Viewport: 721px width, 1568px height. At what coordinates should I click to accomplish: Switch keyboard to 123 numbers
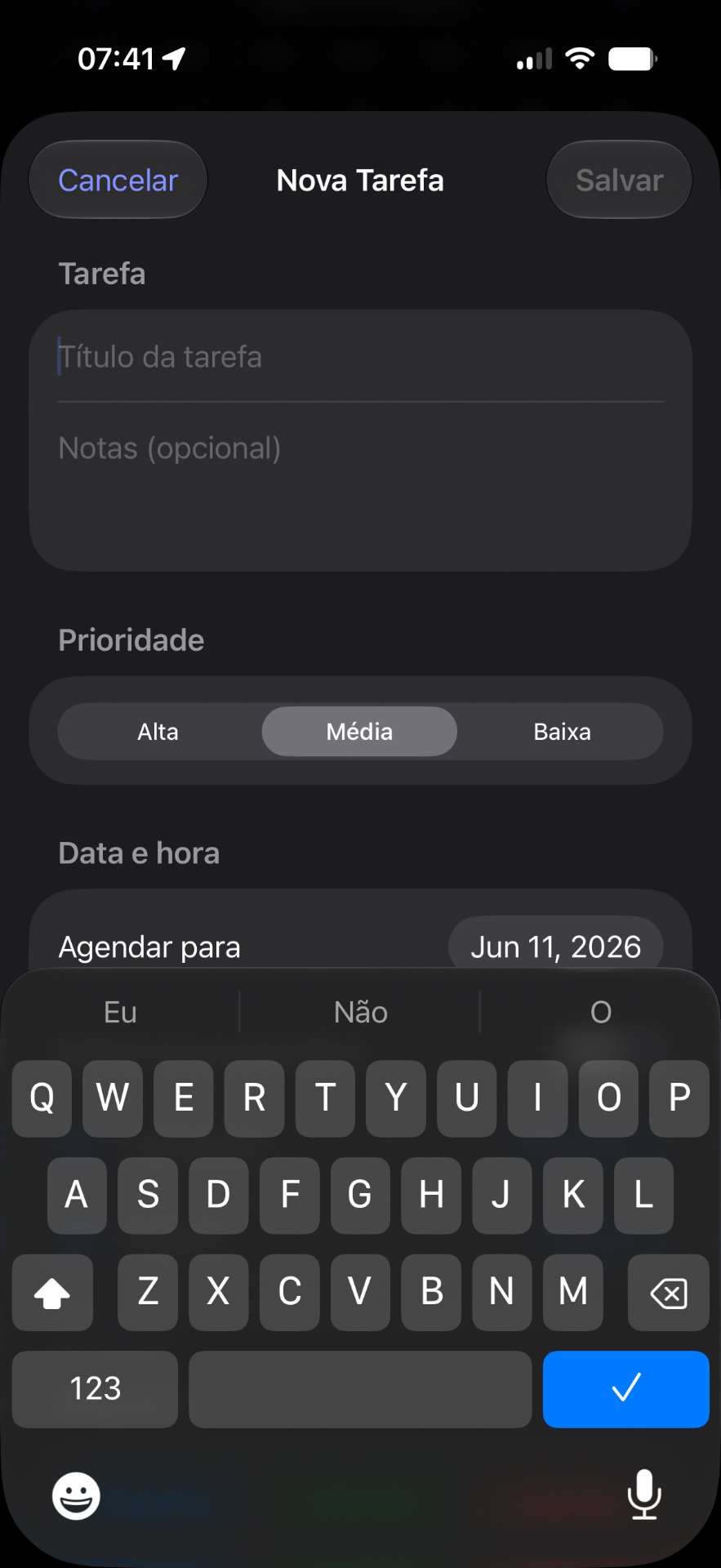(95, 1389)
